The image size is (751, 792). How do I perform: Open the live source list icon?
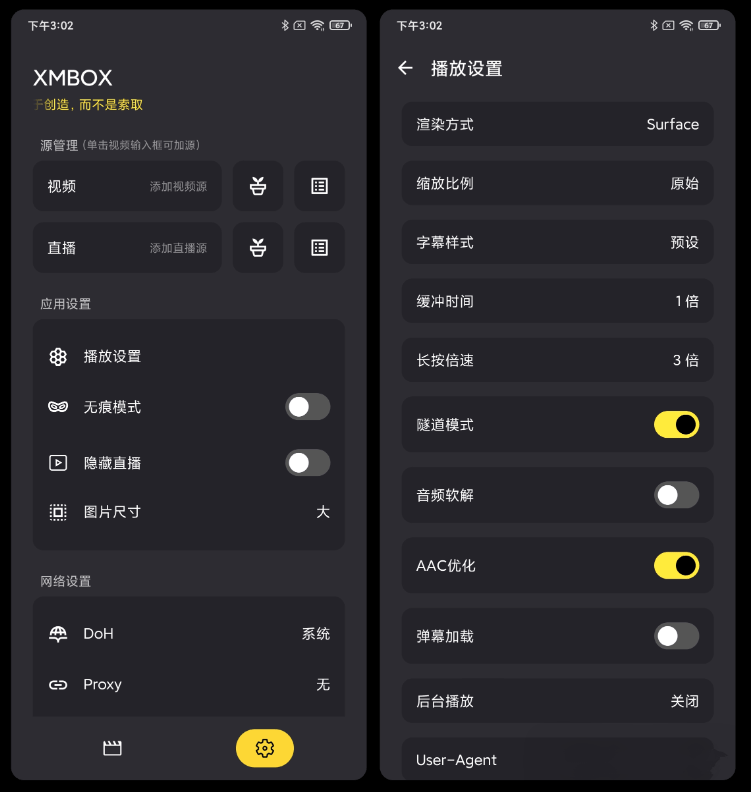(x=319, y=247)
